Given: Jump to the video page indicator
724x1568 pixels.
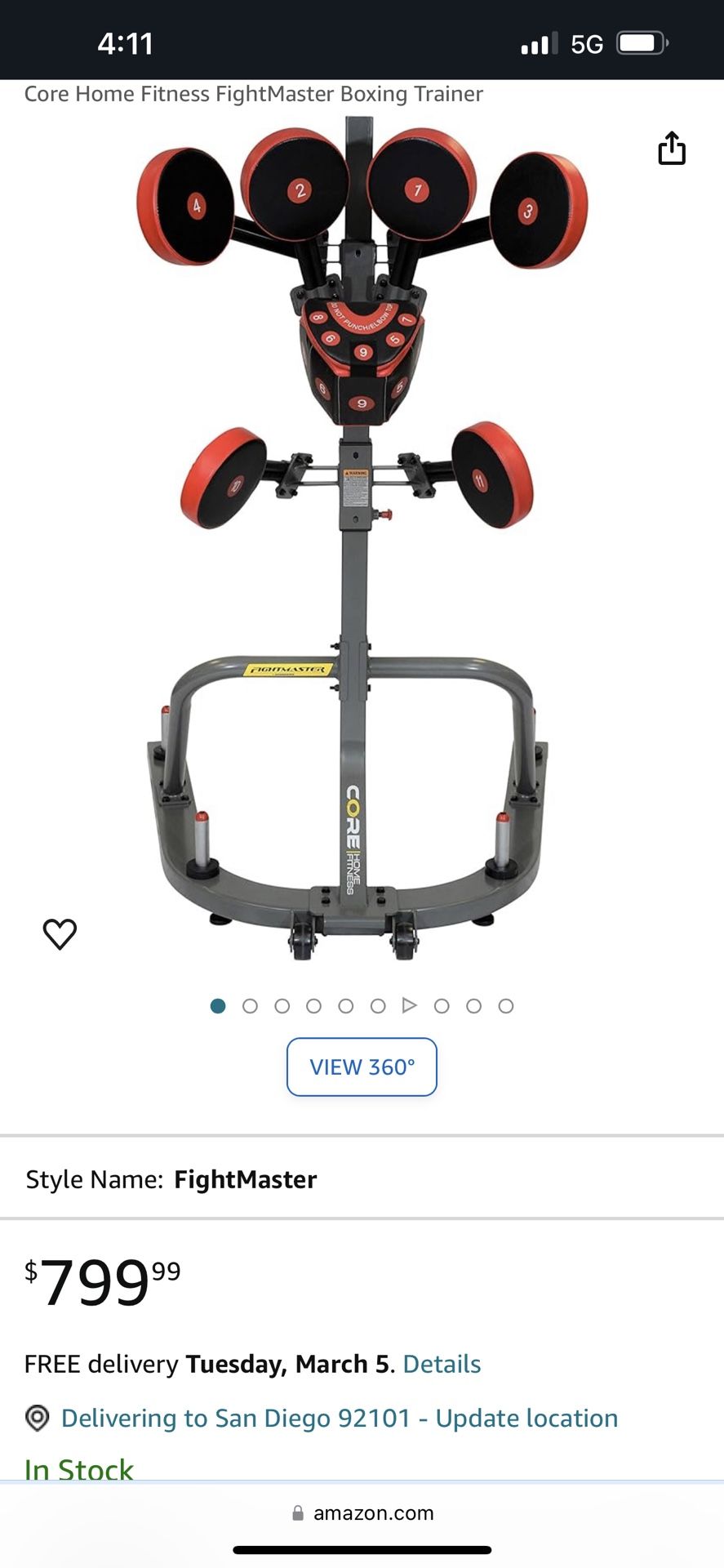Looking at the screenshot, I should (x=410, y=1005).
